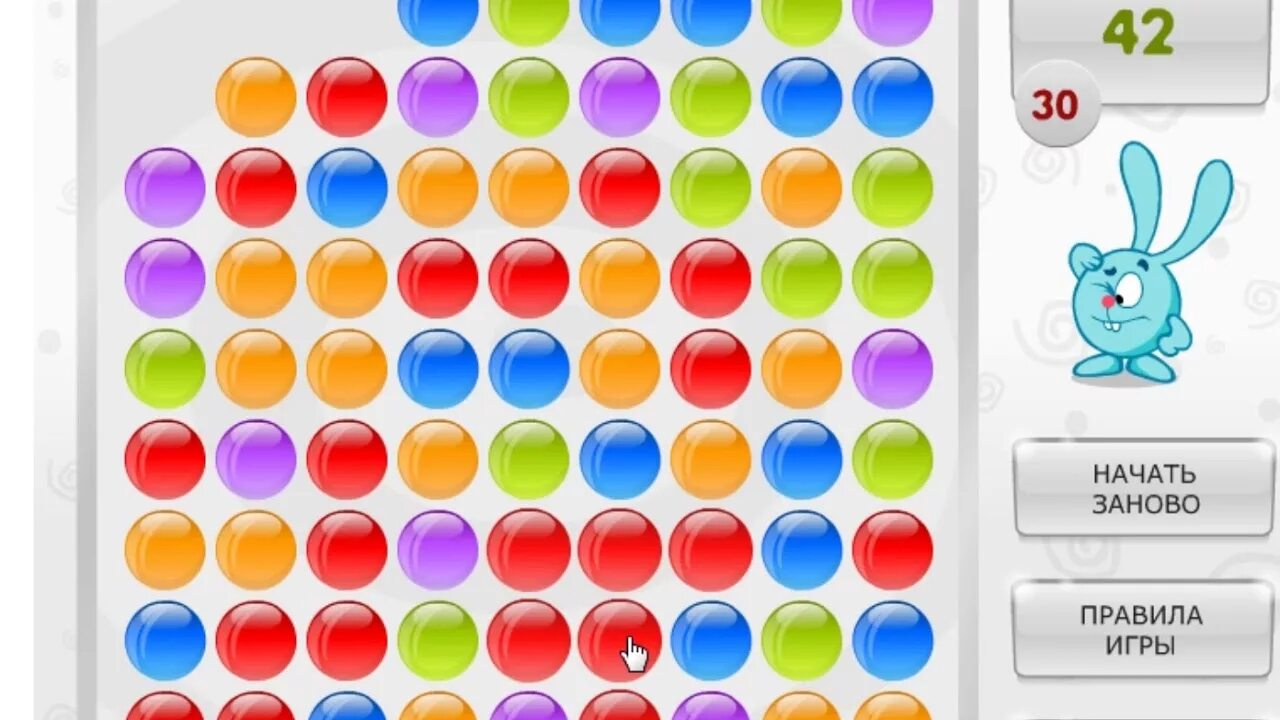The image size is (1280, 720).
Task: Pop the red bubble under the hand cursor
Action: tap(620, 641)
